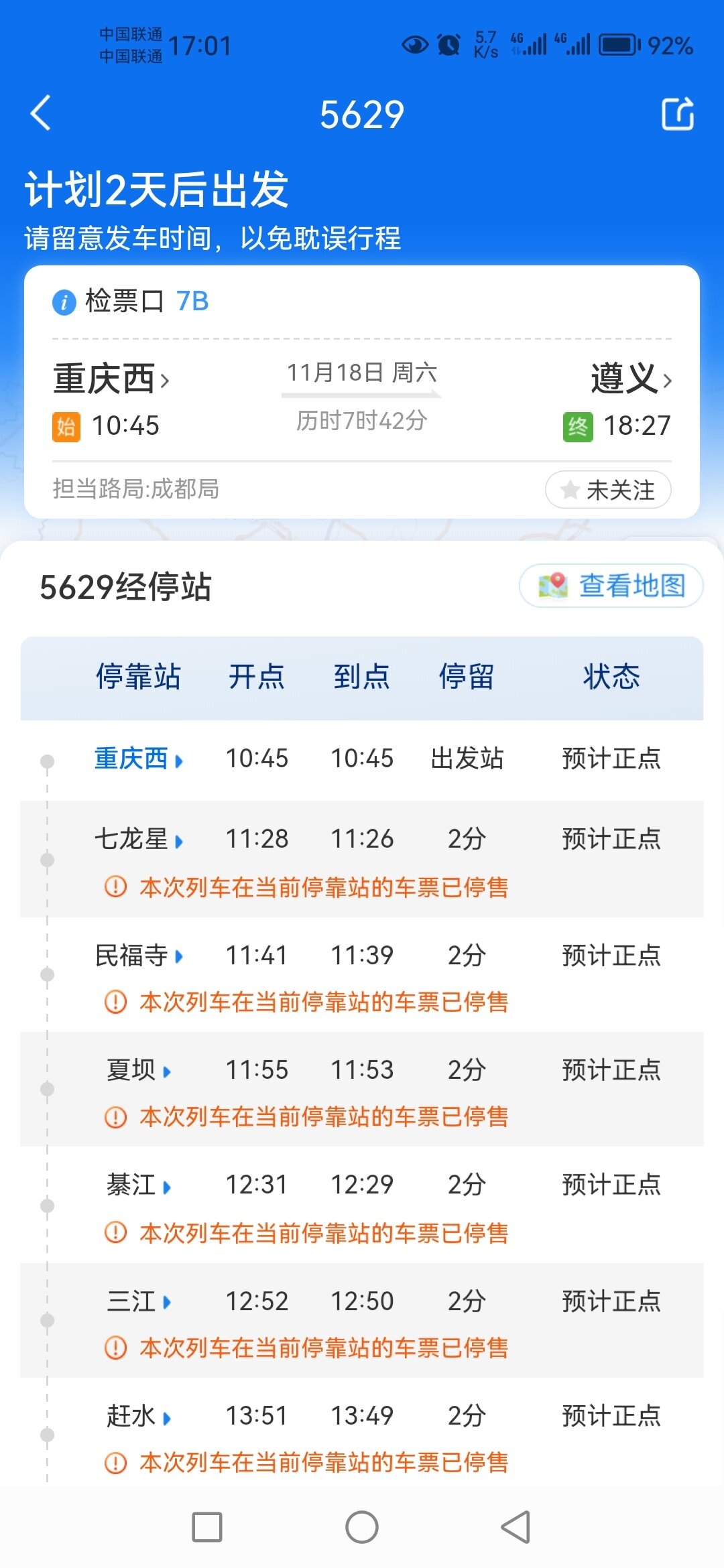
Task: Follow this train via 未关注 button
Action: pyautogui.click(x=608, y=490)
